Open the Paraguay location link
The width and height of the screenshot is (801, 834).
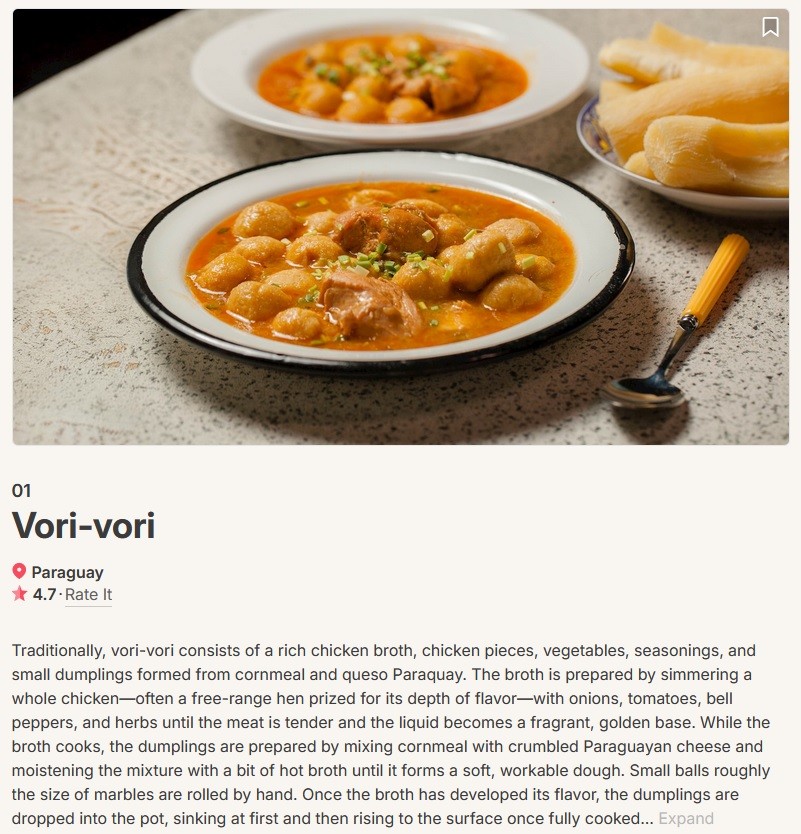[67, 573]
